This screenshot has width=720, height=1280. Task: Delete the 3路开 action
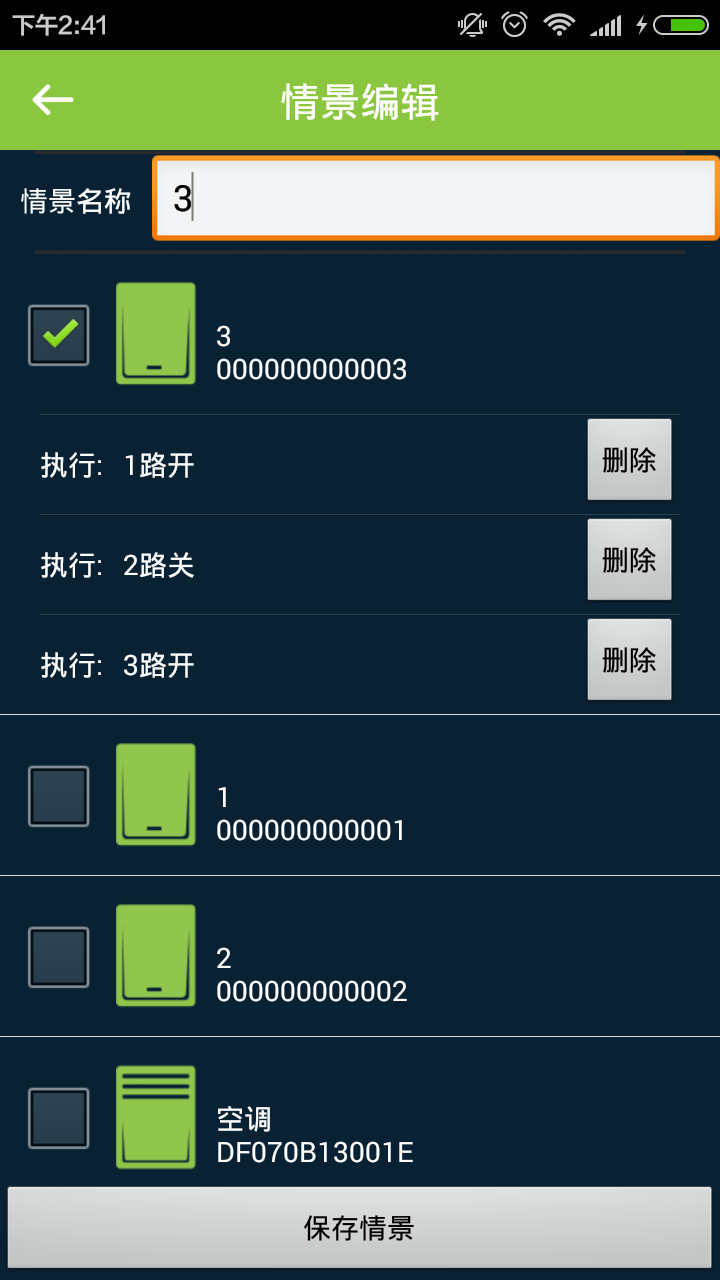pos(629,660)
